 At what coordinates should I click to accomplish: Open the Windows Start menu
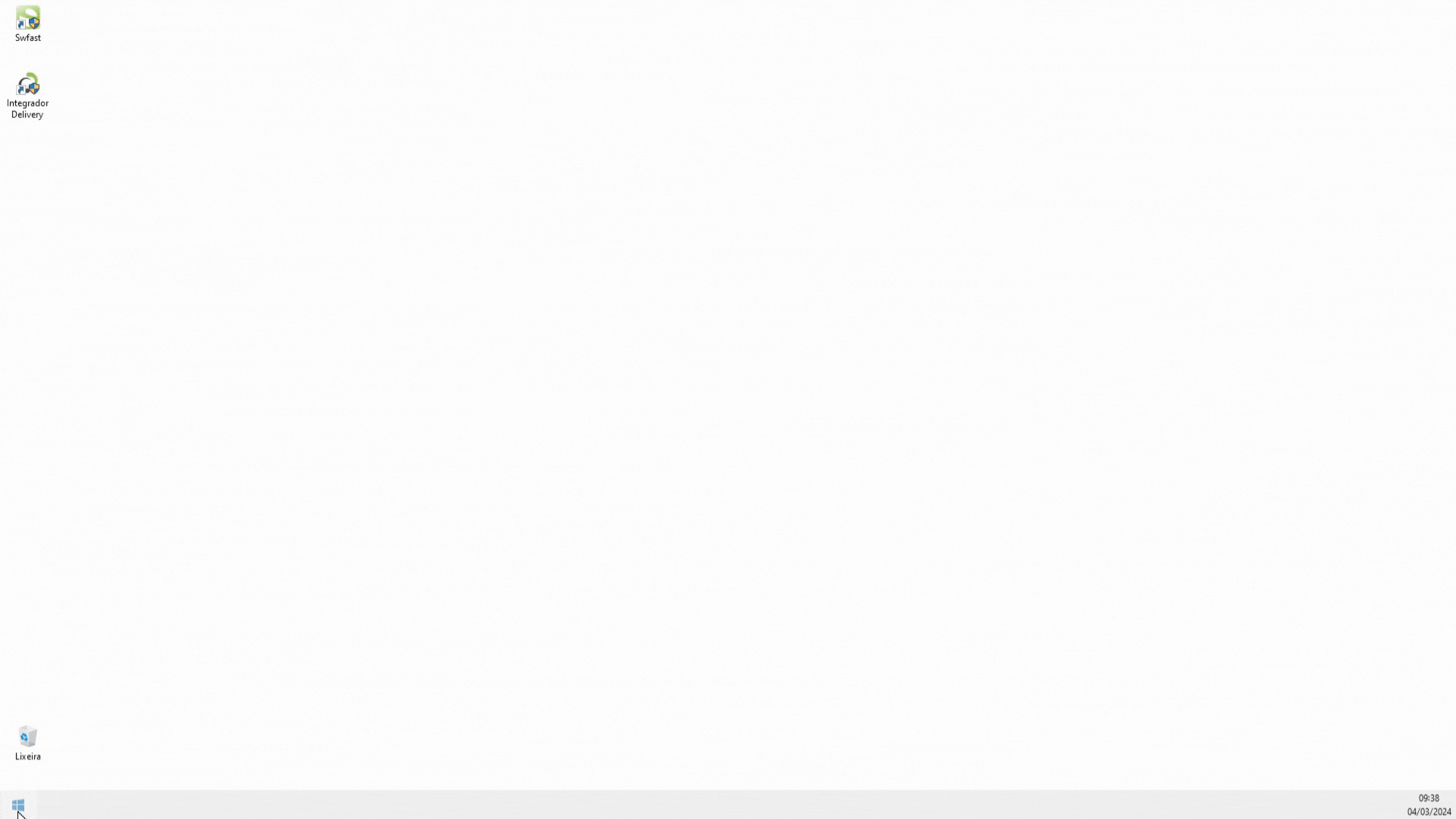click(x=18, y=805)
